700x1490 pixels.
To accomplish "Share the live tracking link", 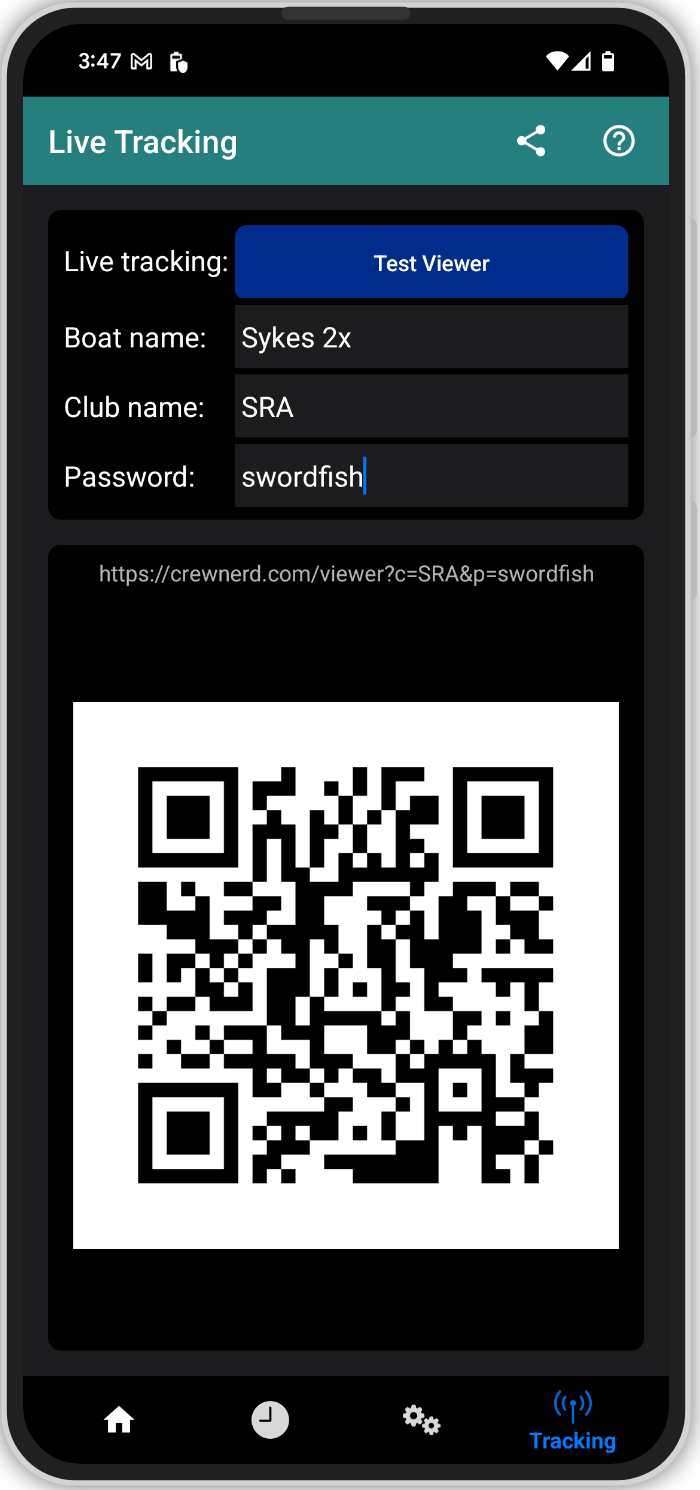I will 531,141.
